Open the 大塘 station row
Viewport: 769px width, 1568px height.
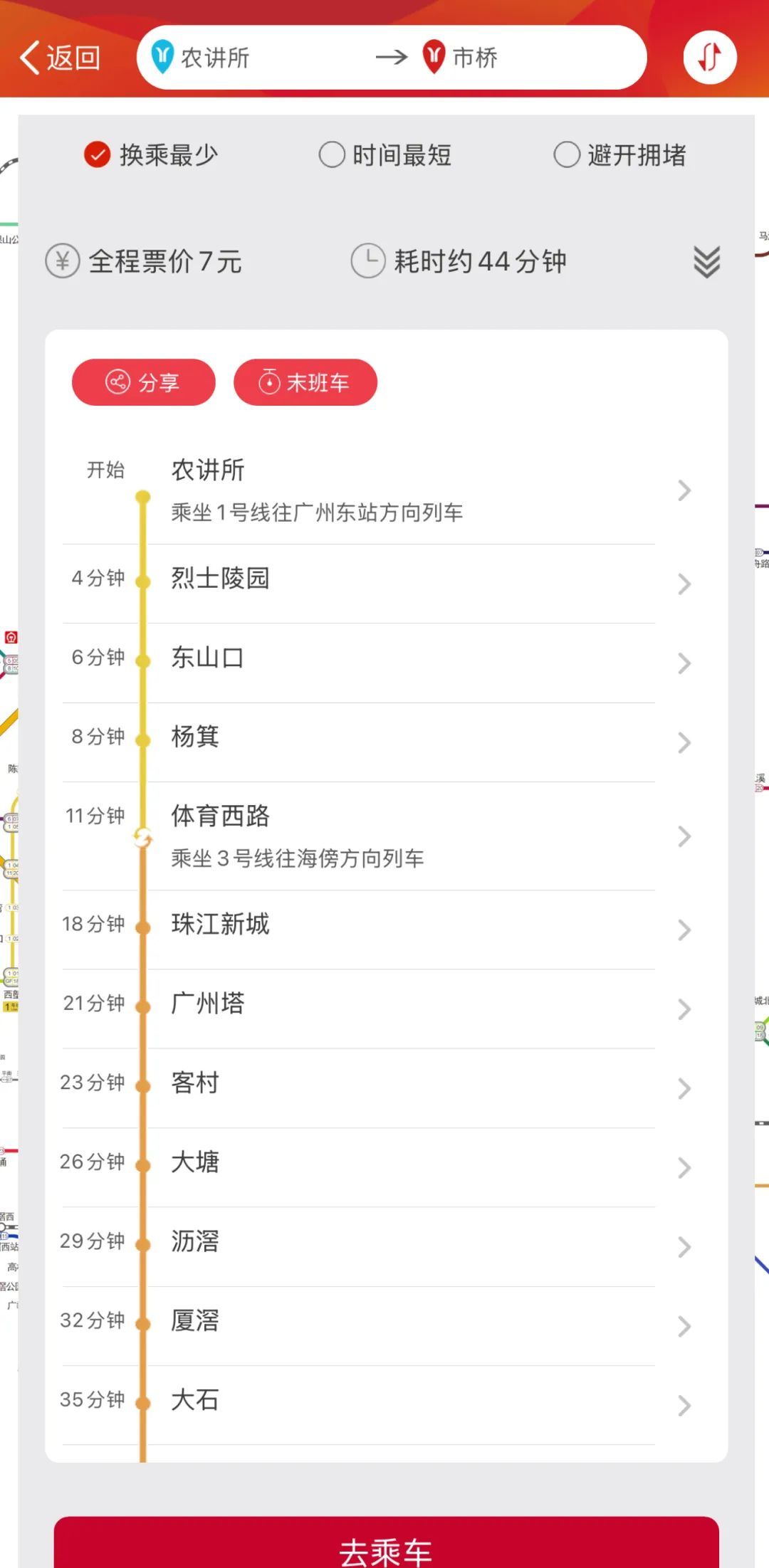384,1167
